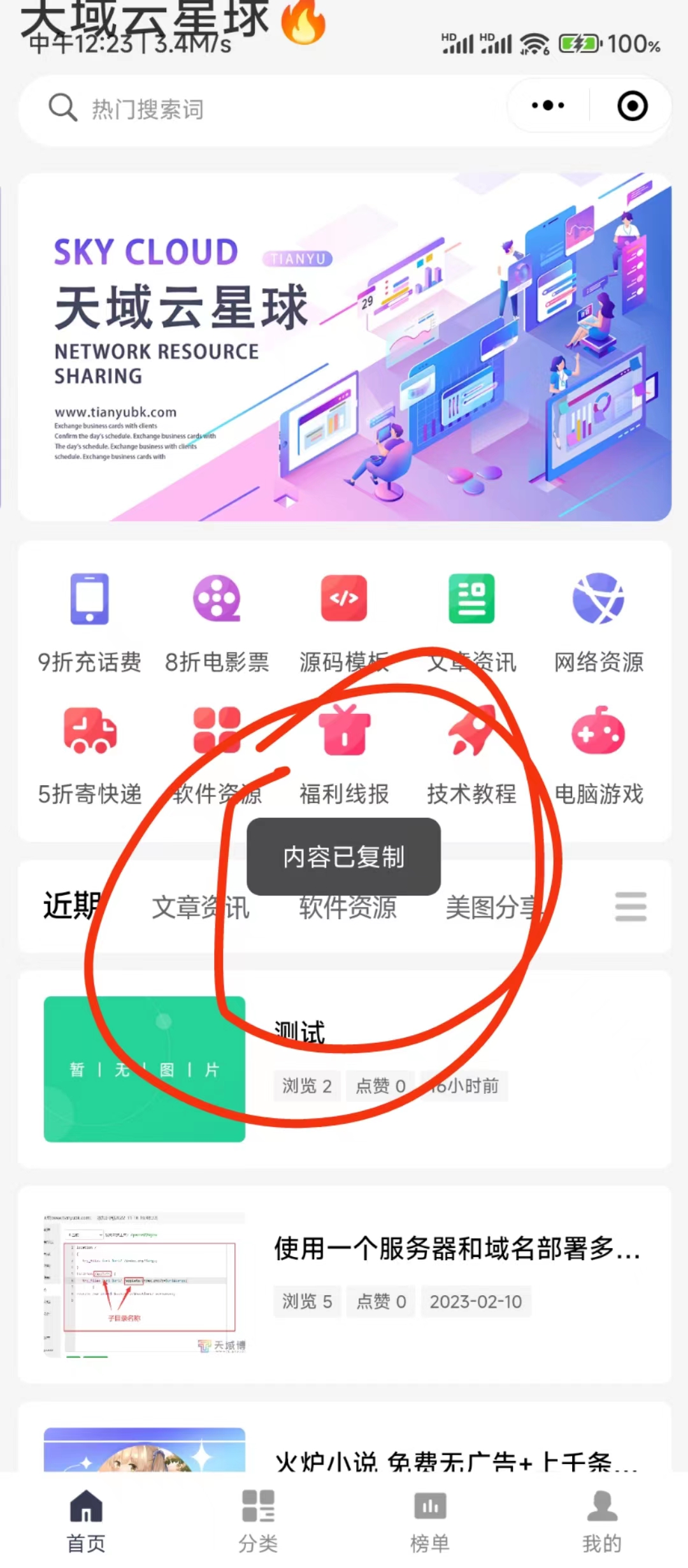Open the 天域云星球 banner

344,347
